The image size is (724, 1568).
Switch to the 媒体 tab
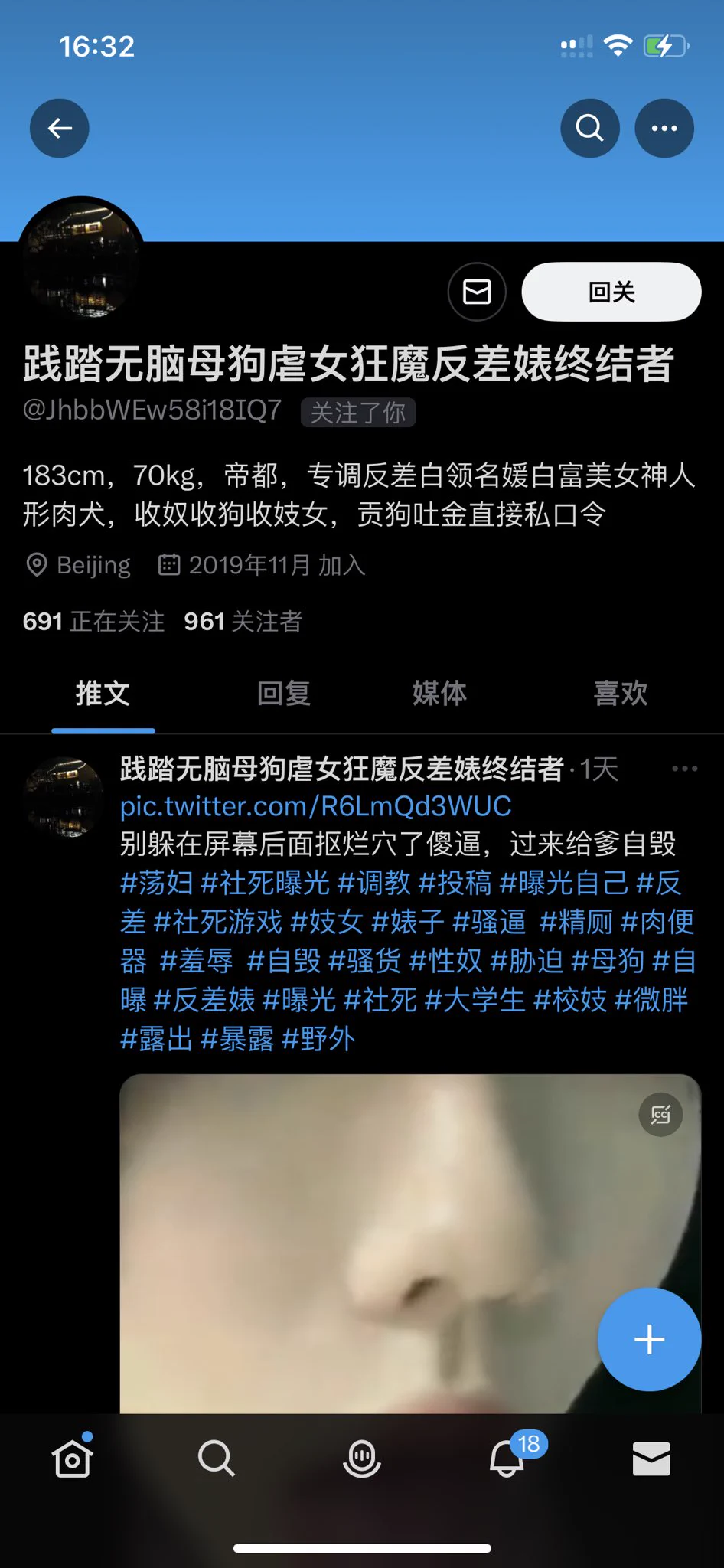(439, 694)
